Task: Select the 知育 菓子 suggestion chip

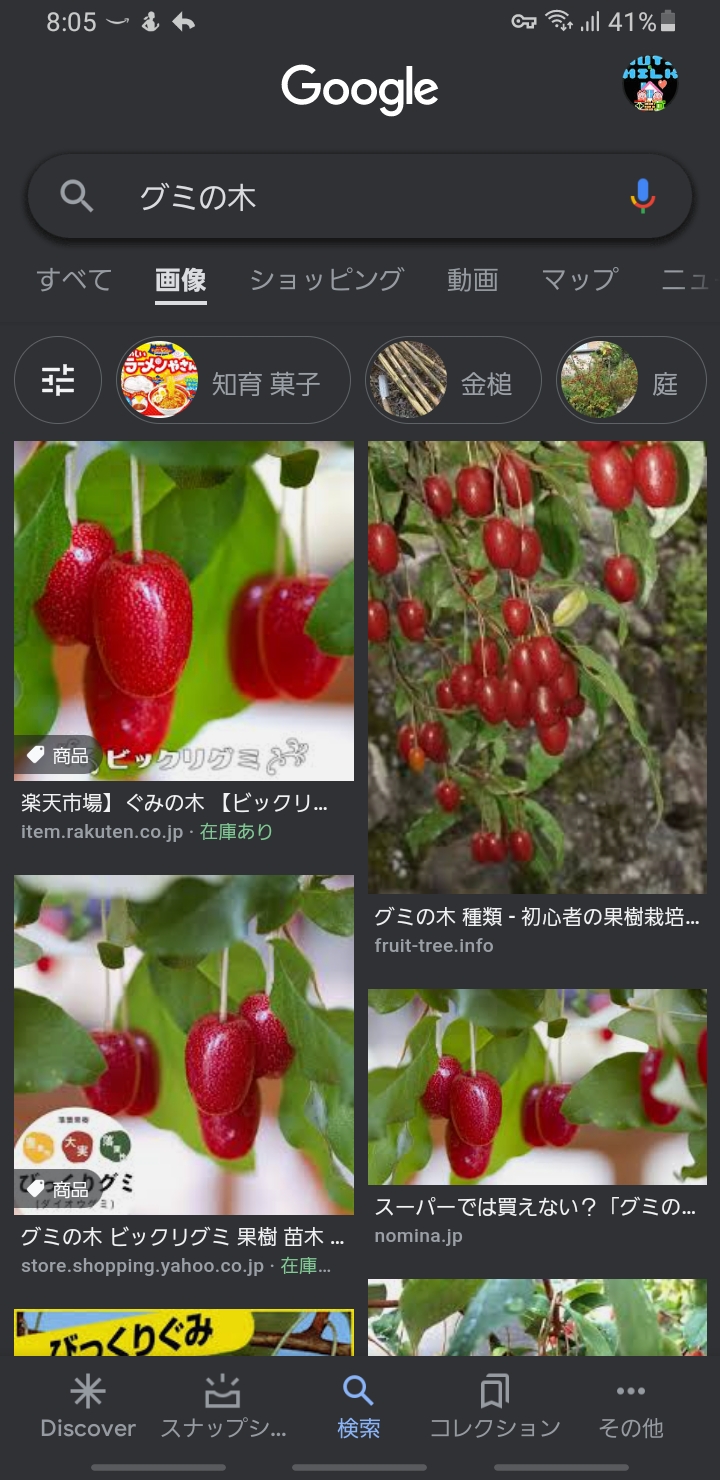Action: [234, 381]
